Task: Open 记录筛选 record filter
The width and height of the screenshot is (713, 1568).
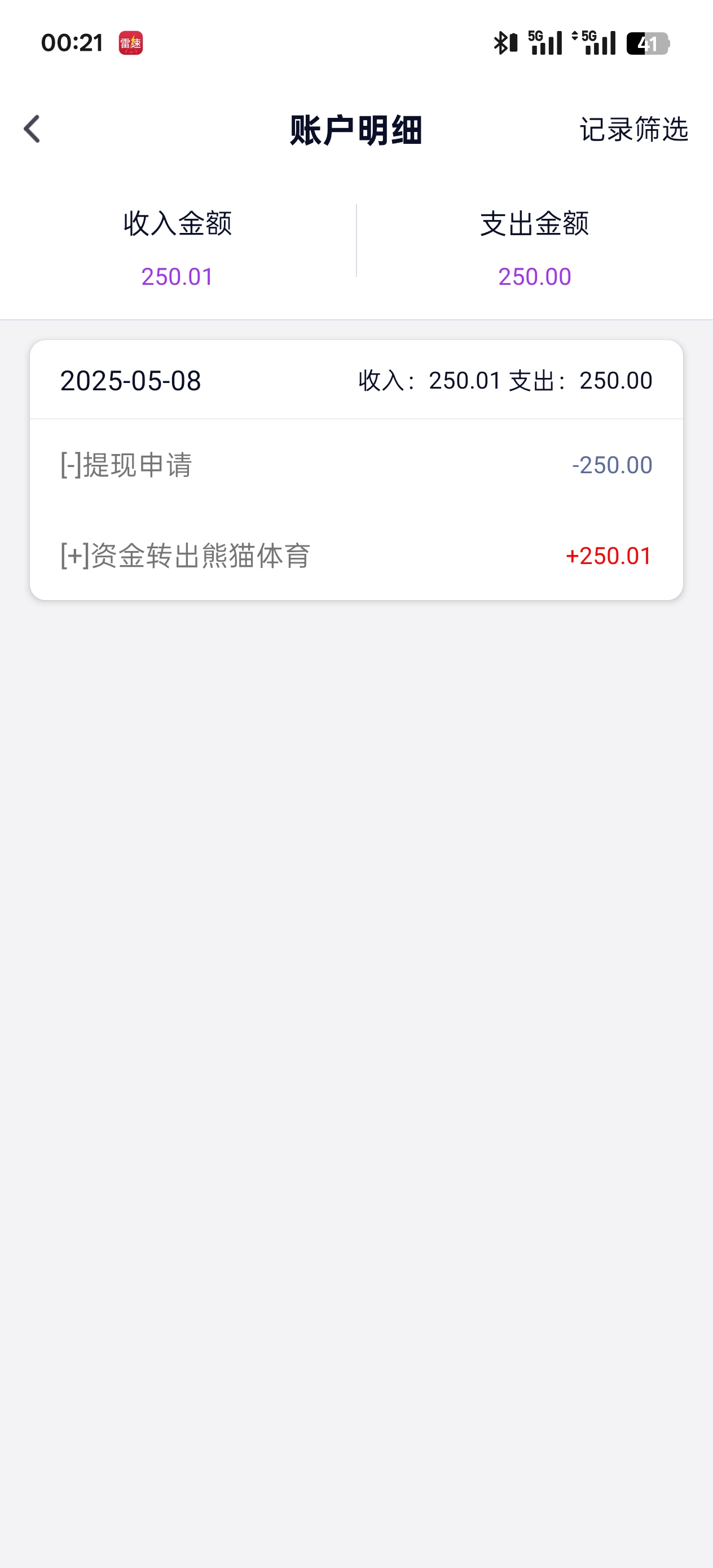Action: [633, 130]
